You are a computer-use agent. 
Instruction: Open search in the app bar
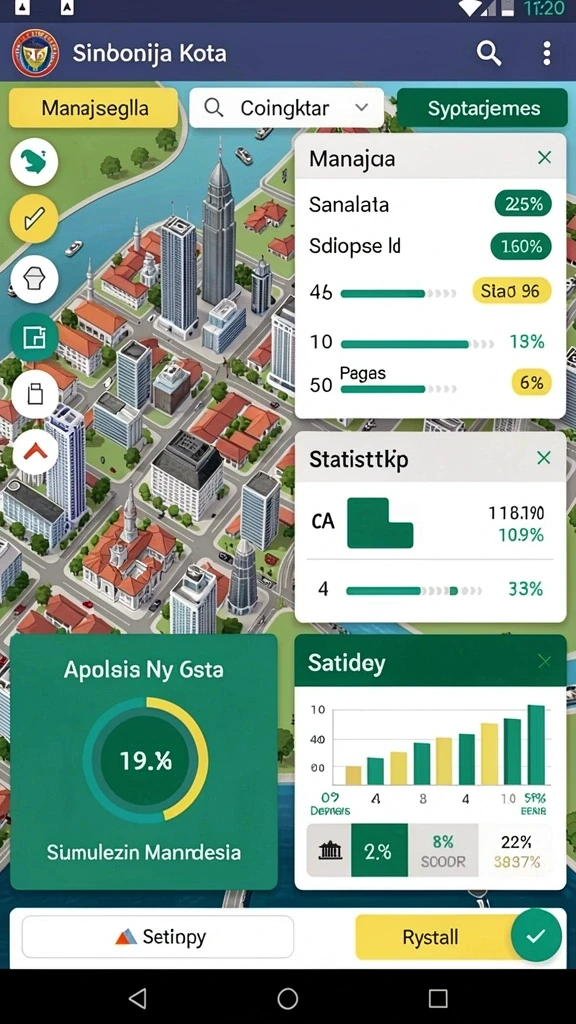pyautogui.click(x=488, y=53)
